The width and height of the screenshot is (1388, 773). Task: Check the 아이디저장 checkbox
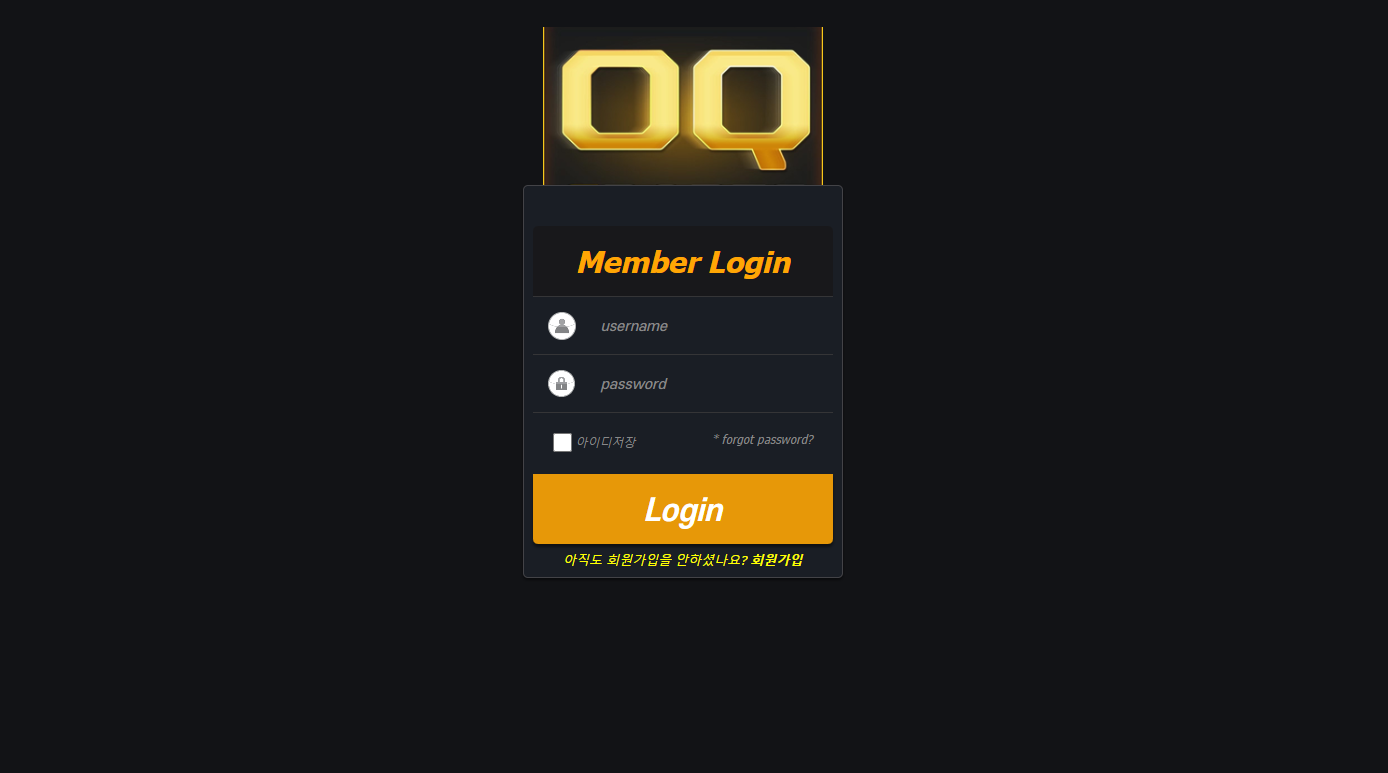coord(562,442)
